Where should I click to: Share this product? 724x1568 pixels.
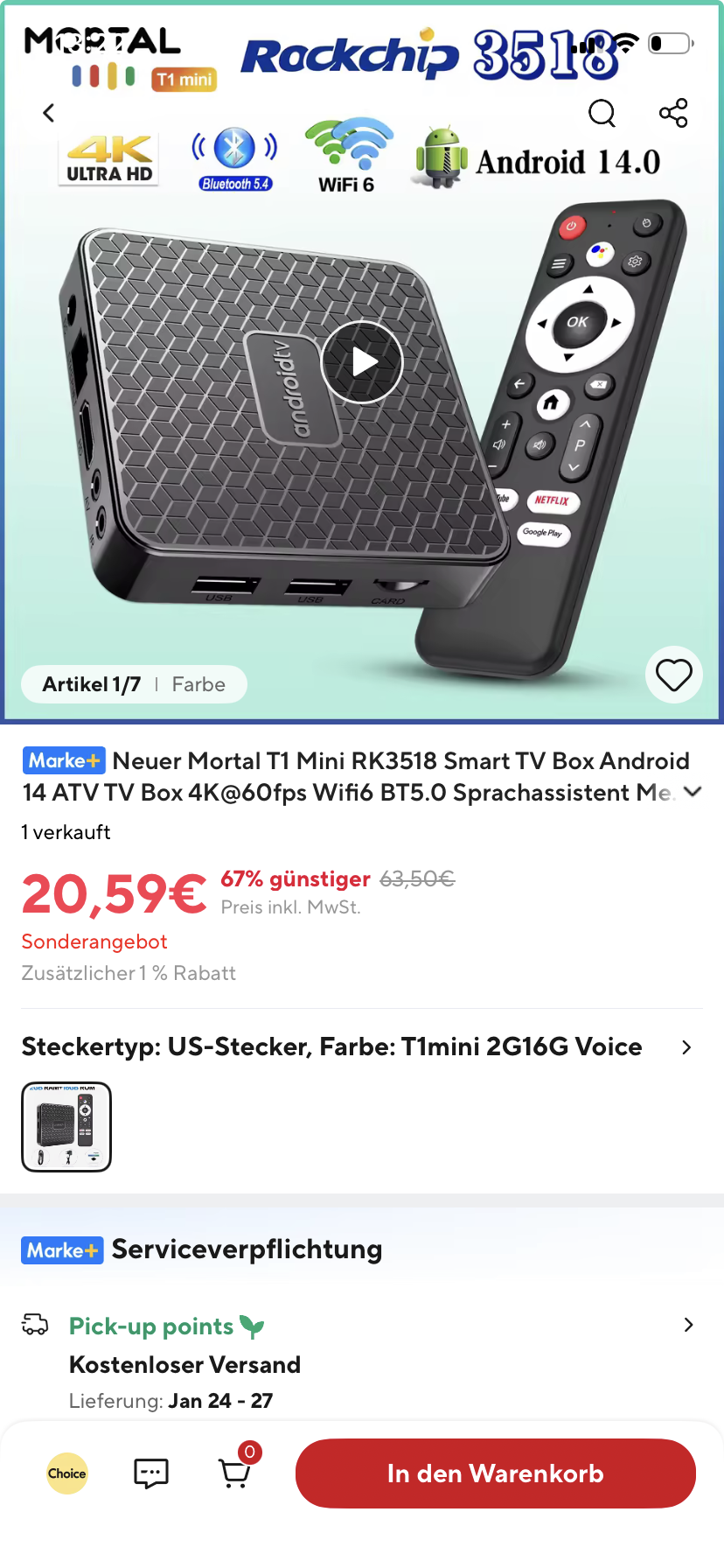click(x=672, y=113)
